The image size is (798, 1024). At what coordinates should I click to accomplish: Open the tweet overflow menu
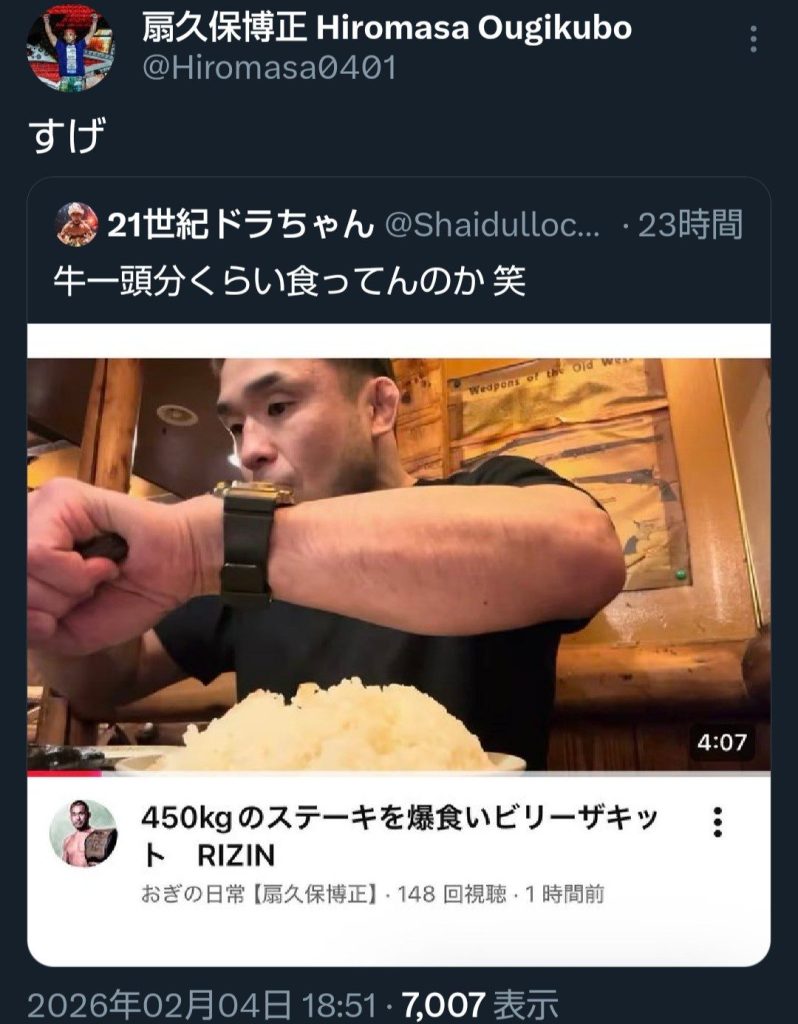coord(753,40)
